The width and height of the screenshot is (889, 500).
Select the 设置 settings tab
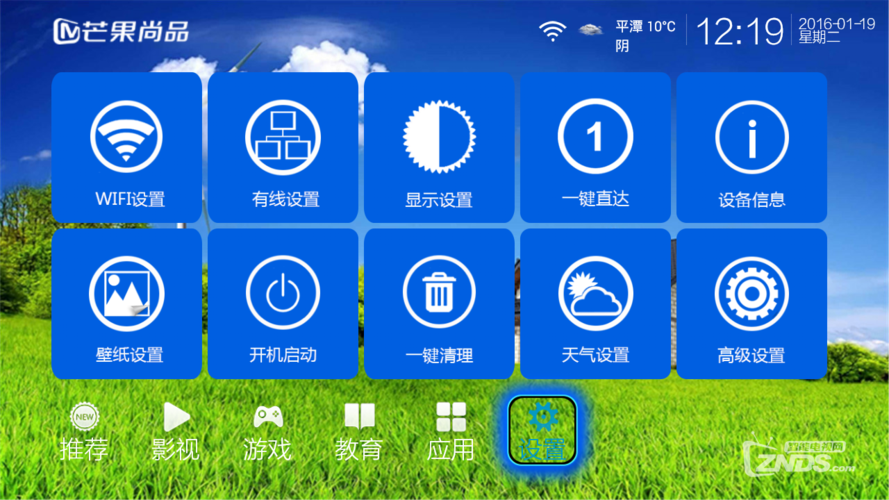(x=542, y=431)
